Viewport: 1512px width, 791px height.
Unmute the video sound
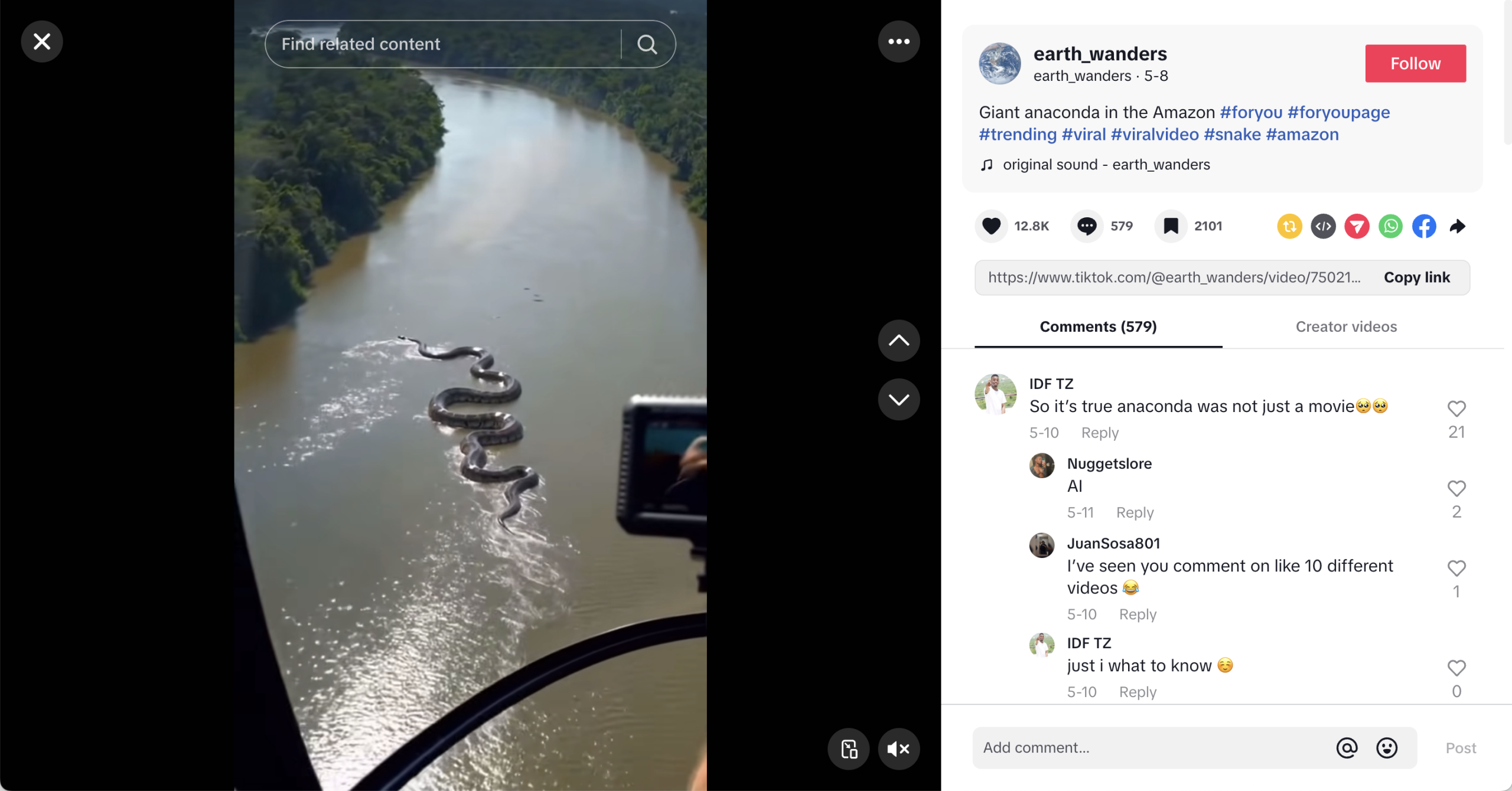point(898,749)
